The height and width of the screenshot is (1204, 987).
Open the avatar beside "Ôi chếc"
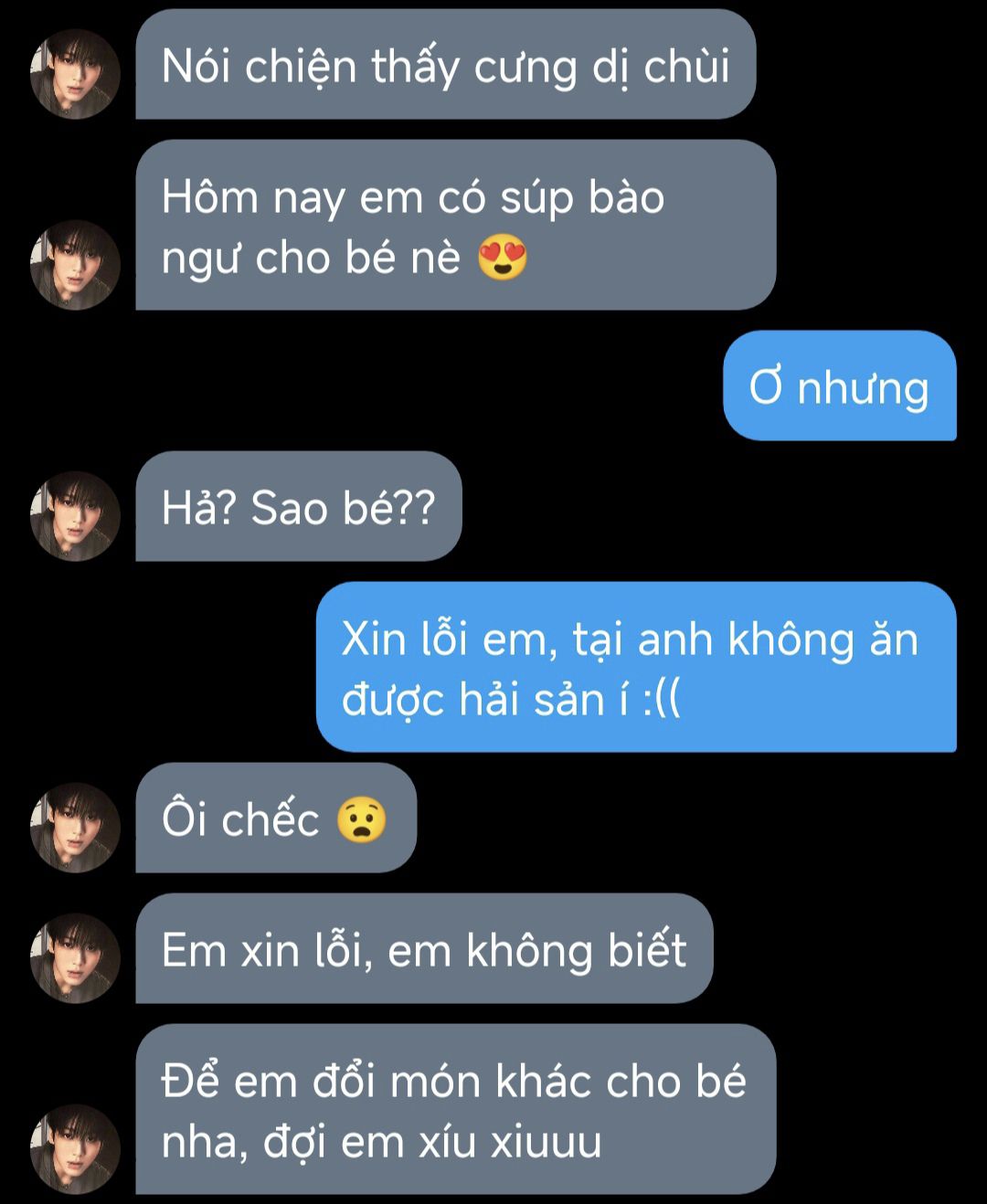(x=75, y=828)
